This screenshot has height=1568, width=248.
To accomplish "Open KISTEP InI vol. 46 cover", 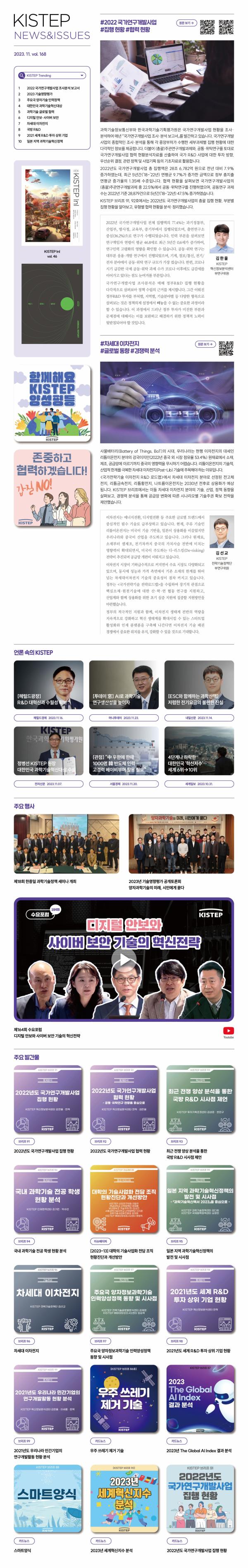I will pyautogui.click(x=52, y=205).
